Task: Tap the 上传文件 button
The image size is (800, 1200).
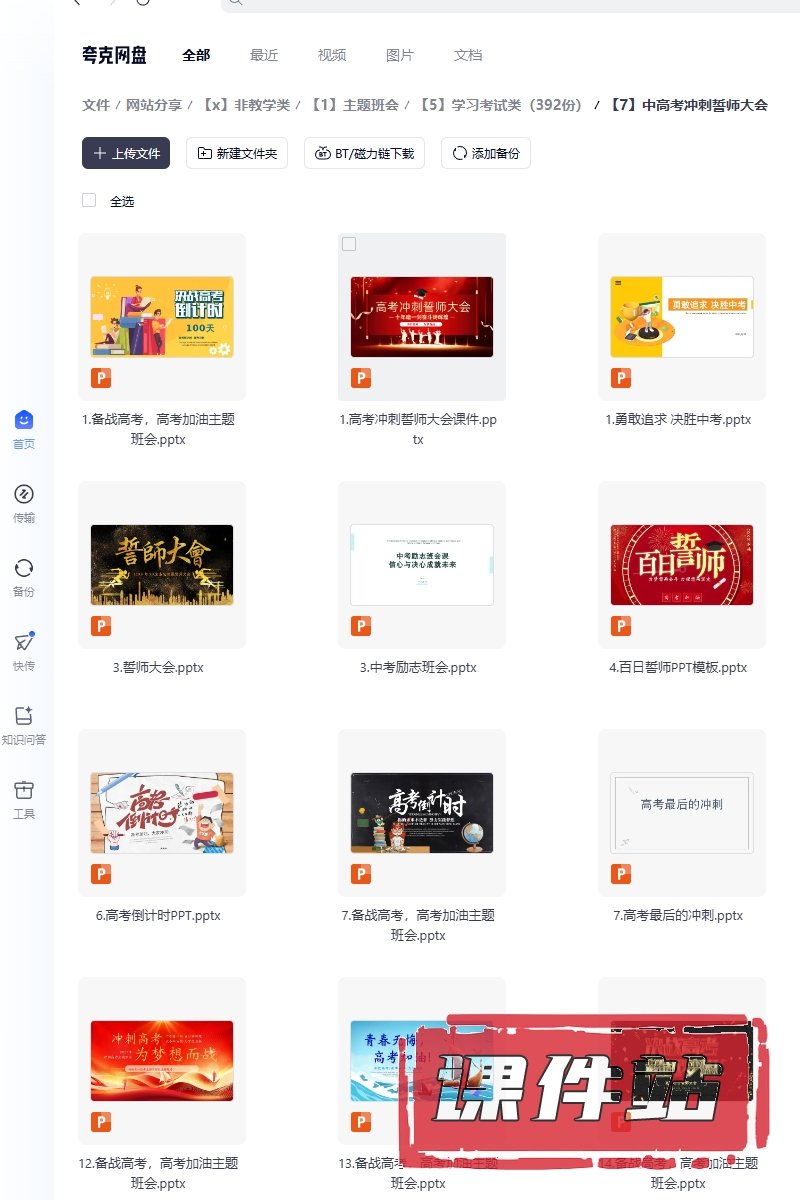Action: tap(126, 153)
